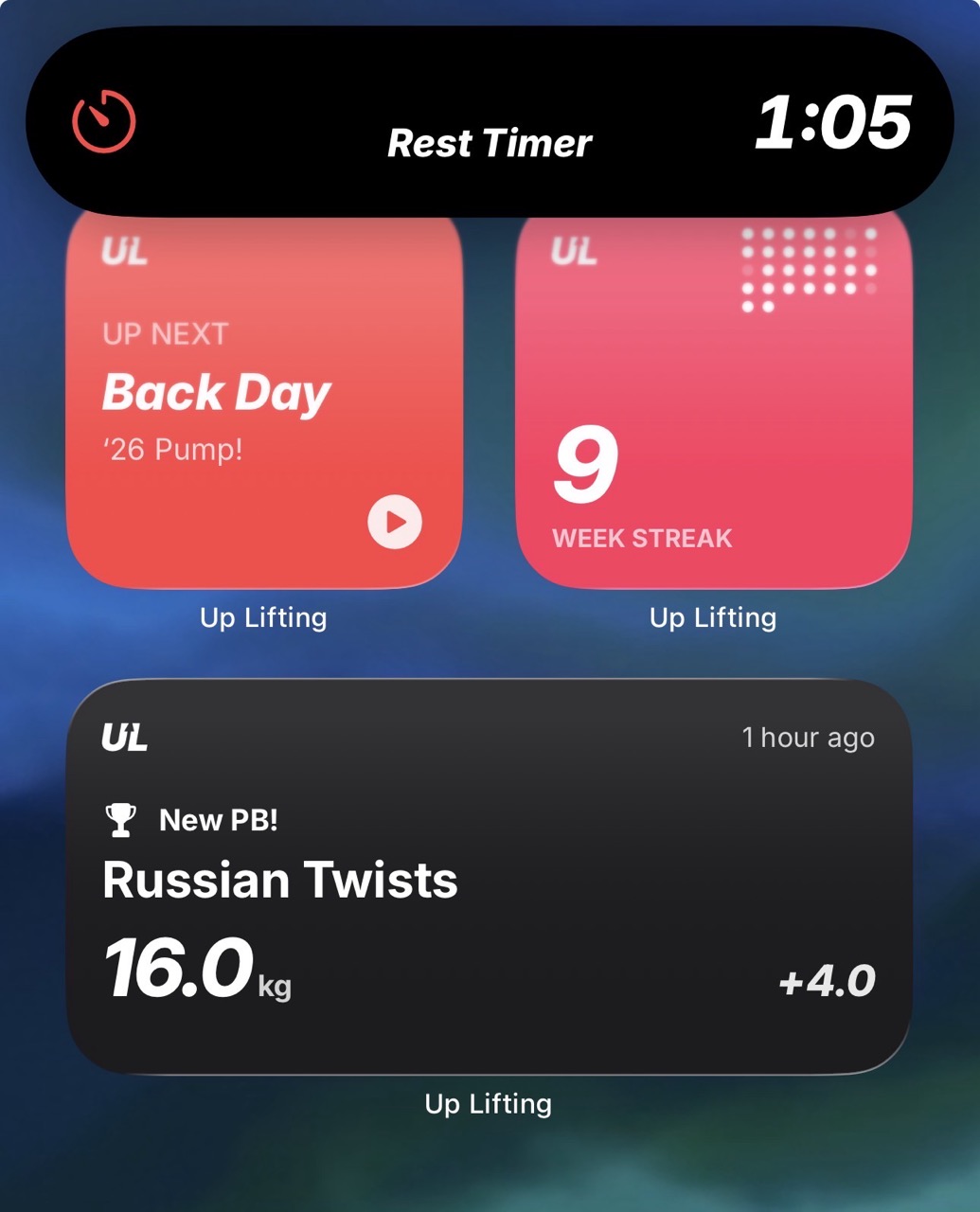Tap the 1 hour ago timestamp
The image size is (980, 1212).
809,738
